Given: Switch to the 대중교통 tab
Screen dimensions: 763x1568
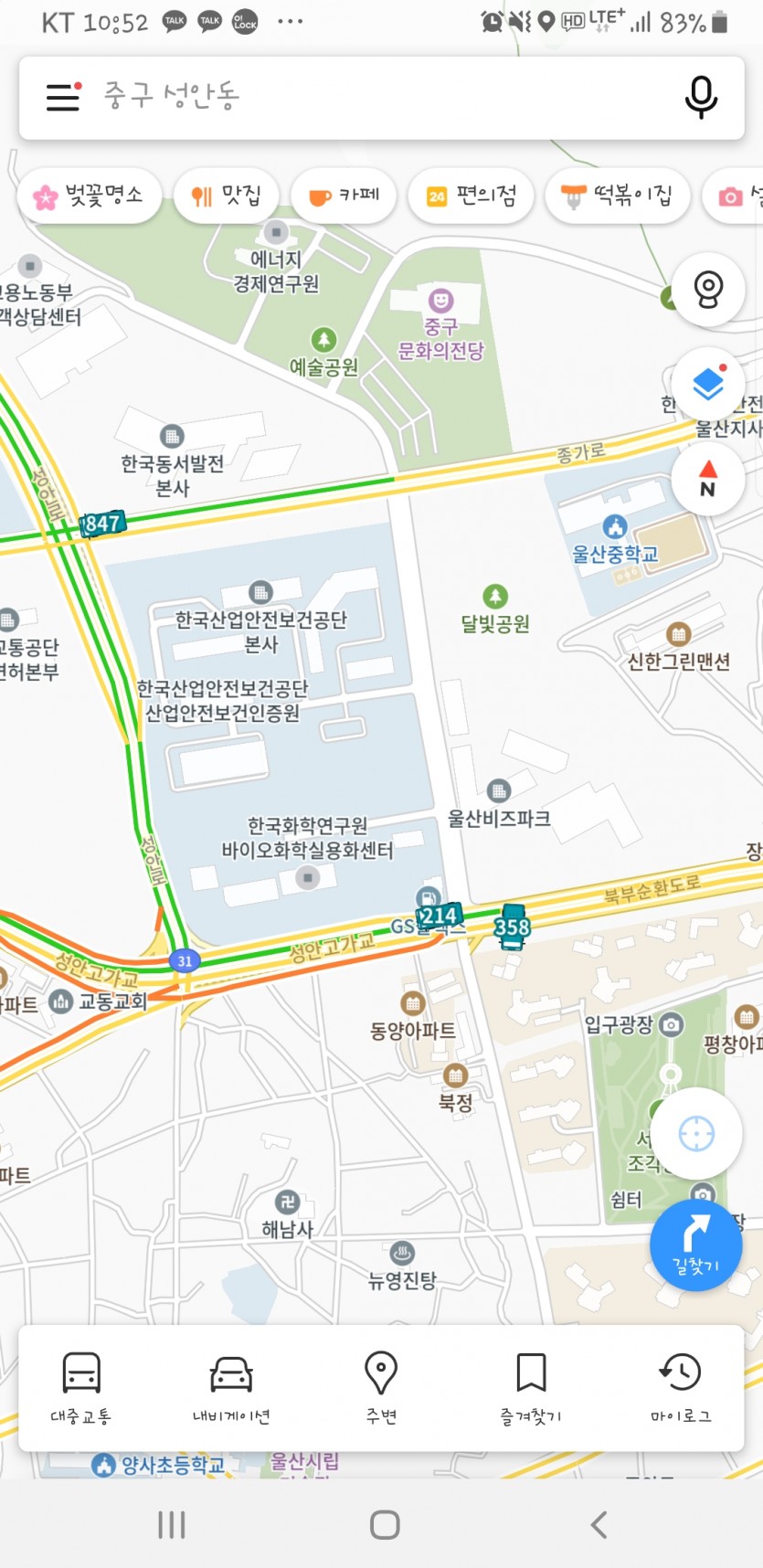Looking at the screenshot, I should pos(81,1387).
